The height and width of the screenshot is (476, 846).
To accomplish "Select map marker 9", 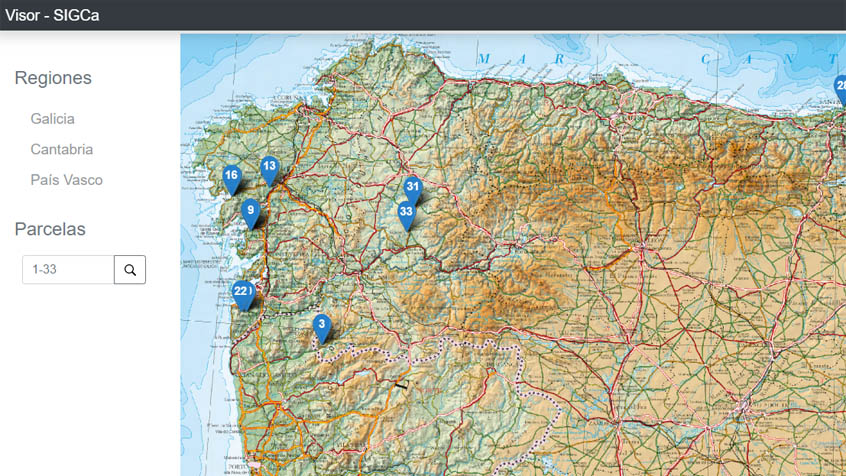I will pyautogui.click(x=250, y=211).
